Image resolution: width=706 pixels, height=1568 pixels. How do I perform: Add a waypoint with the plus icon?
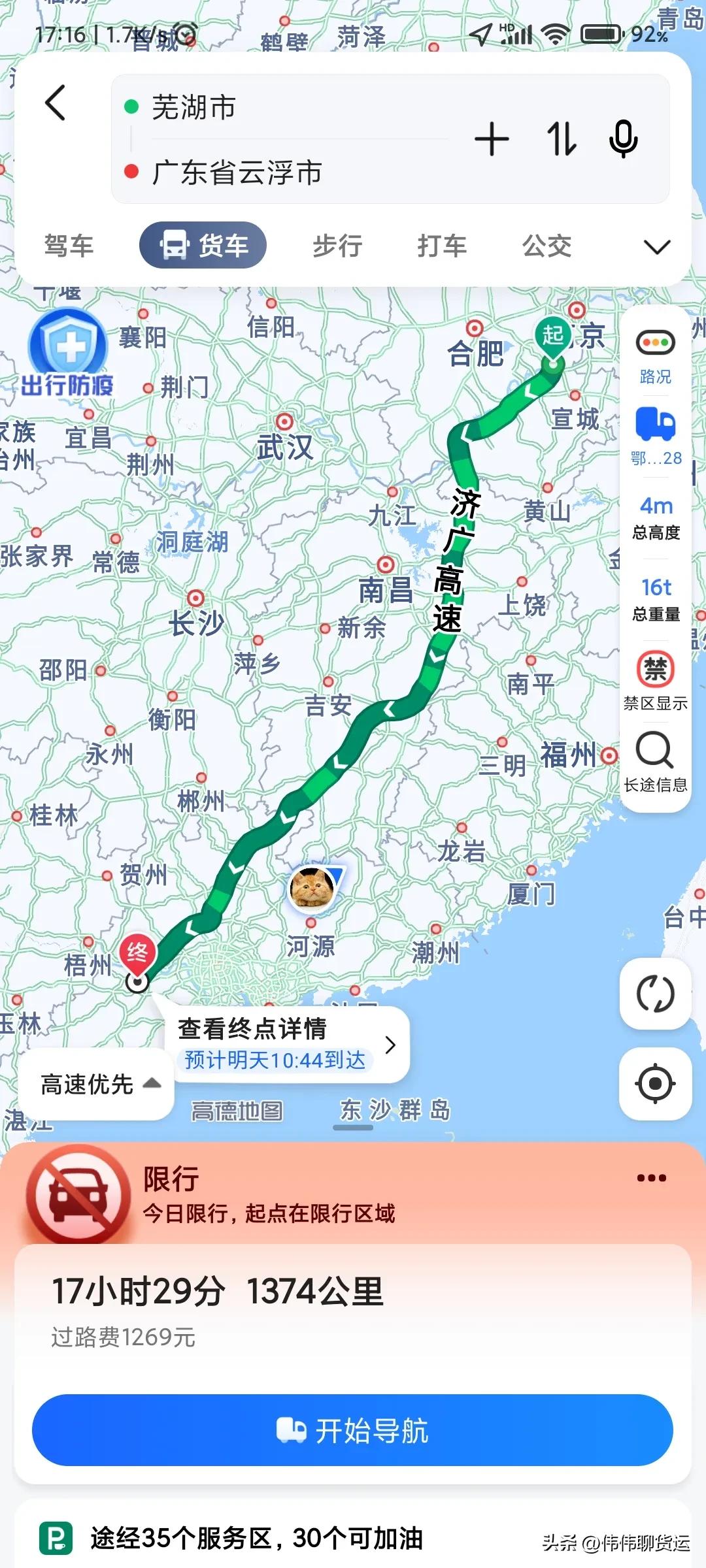[x=491, y=139]
